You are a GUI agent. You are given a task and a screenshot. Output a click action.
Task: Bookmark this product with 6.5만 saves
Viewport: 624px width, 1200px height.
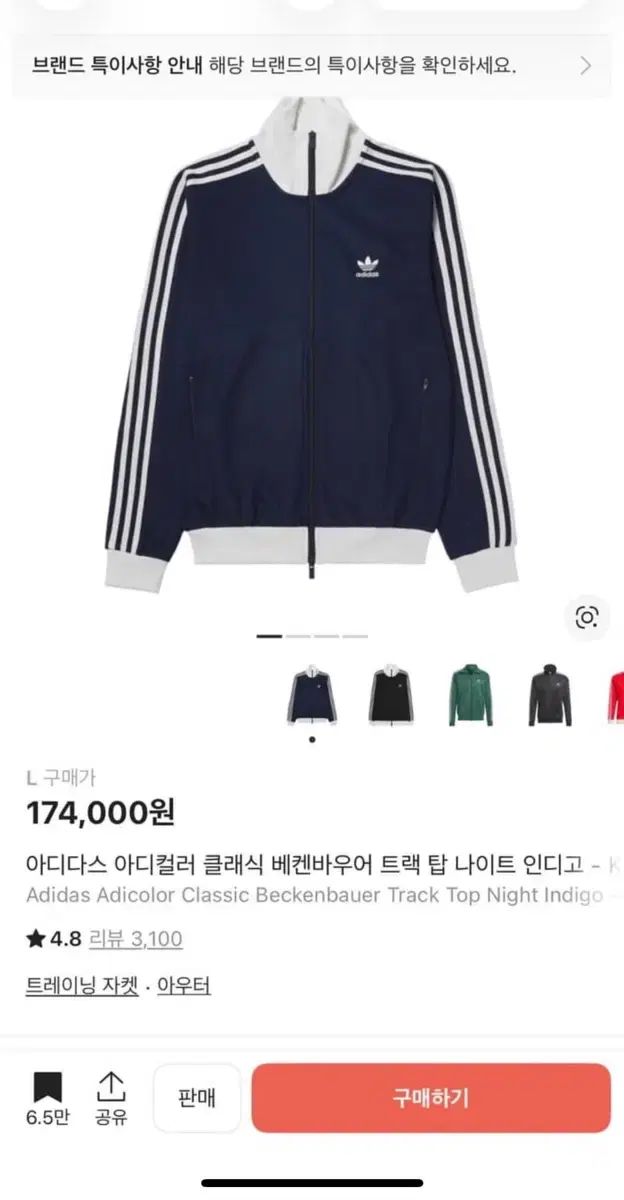click(47, 1098)
